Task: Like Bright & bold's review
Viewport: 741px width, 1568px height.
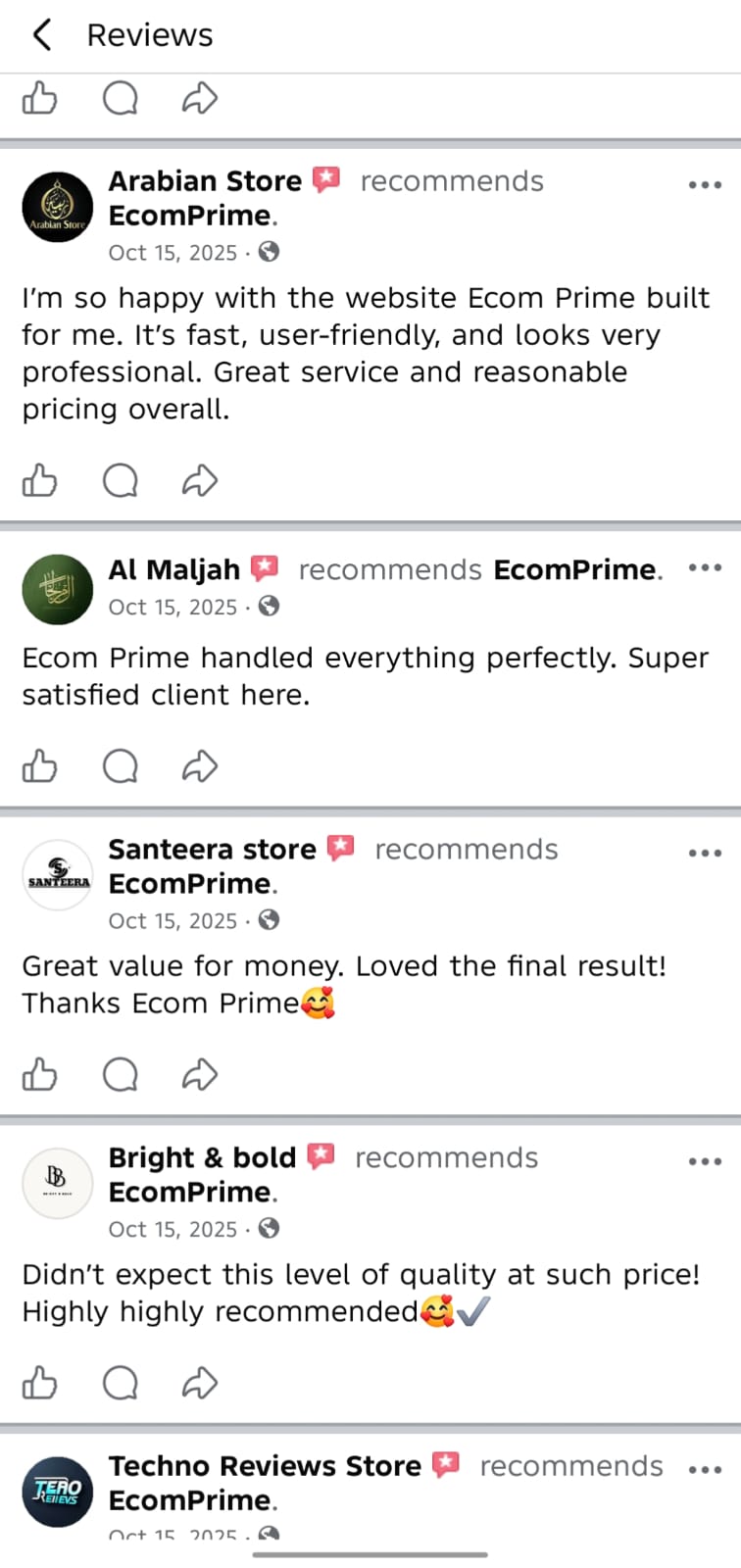Action: 39,1383
